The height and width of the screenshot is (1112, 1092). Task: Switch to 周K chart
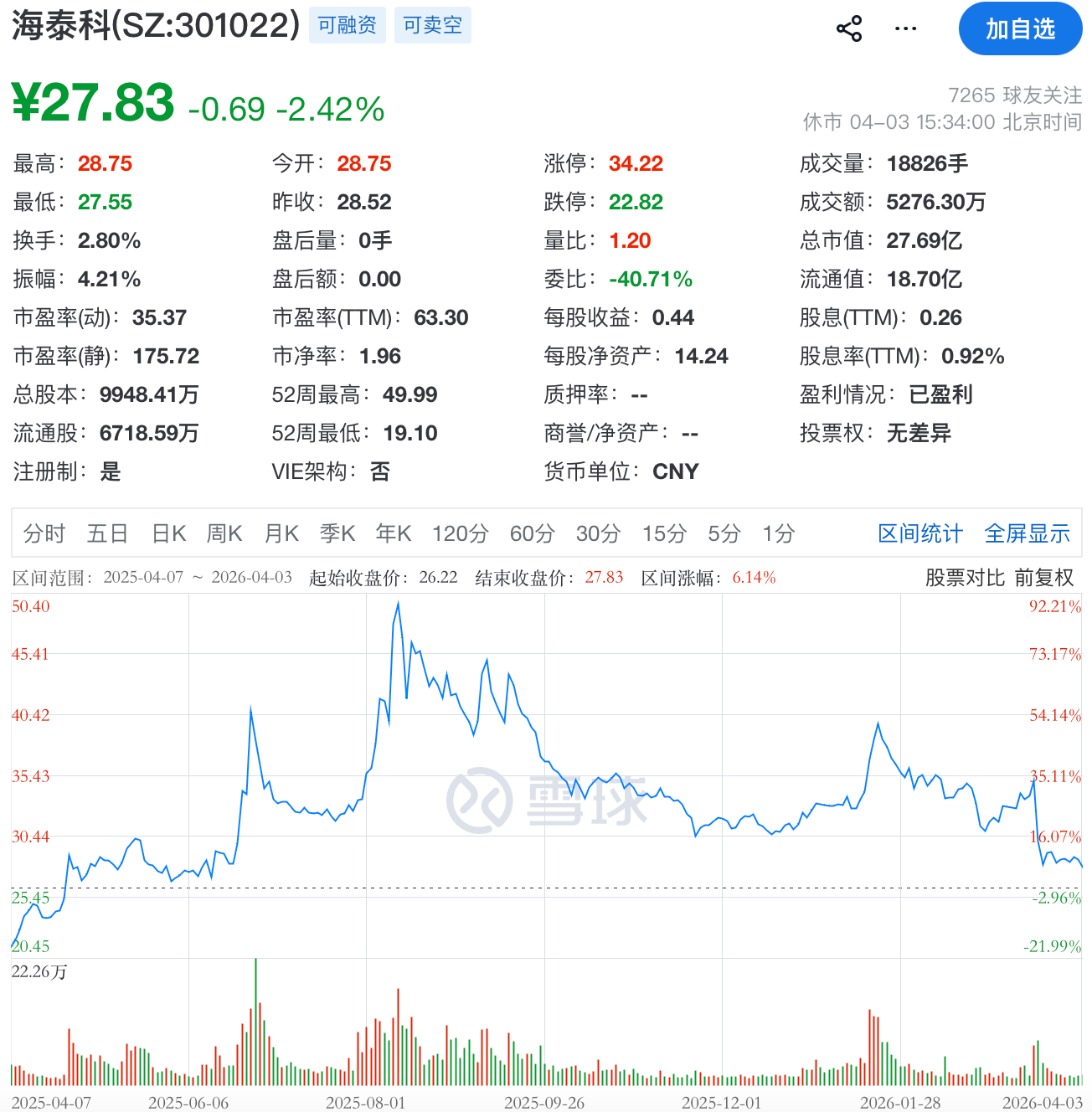(224, 533)
